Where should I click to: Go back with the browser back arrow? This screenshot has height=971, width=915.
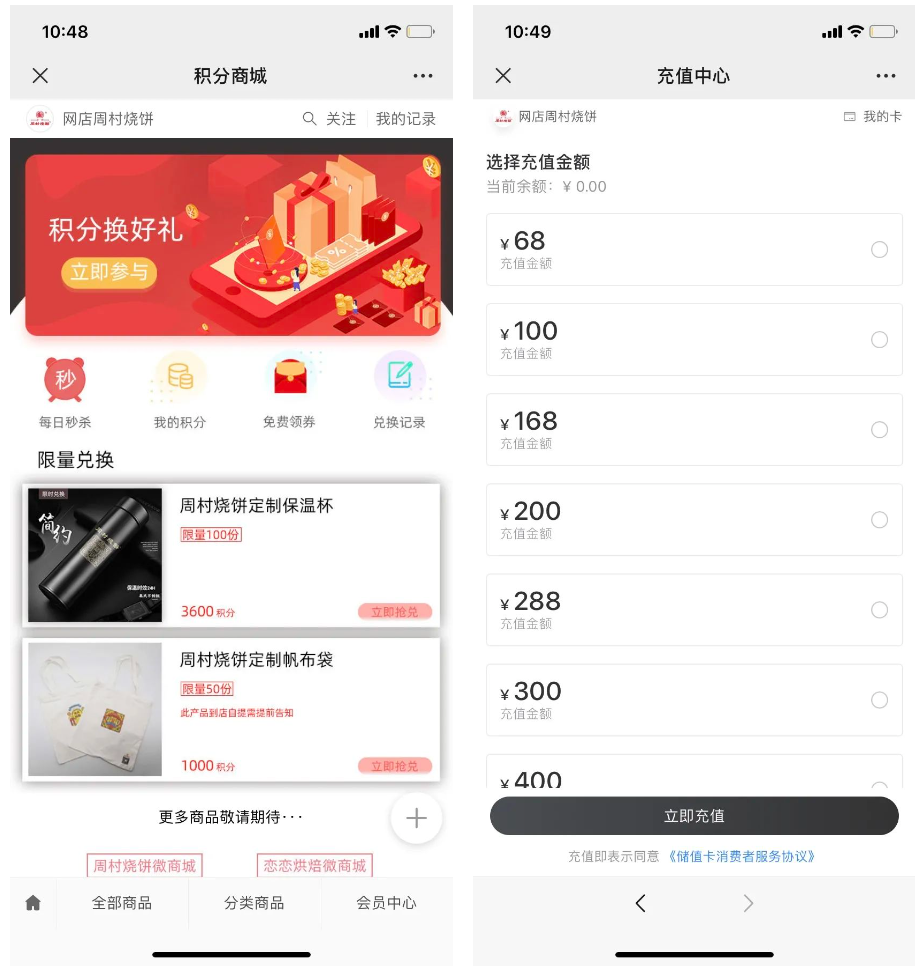(x=640, y=904)
